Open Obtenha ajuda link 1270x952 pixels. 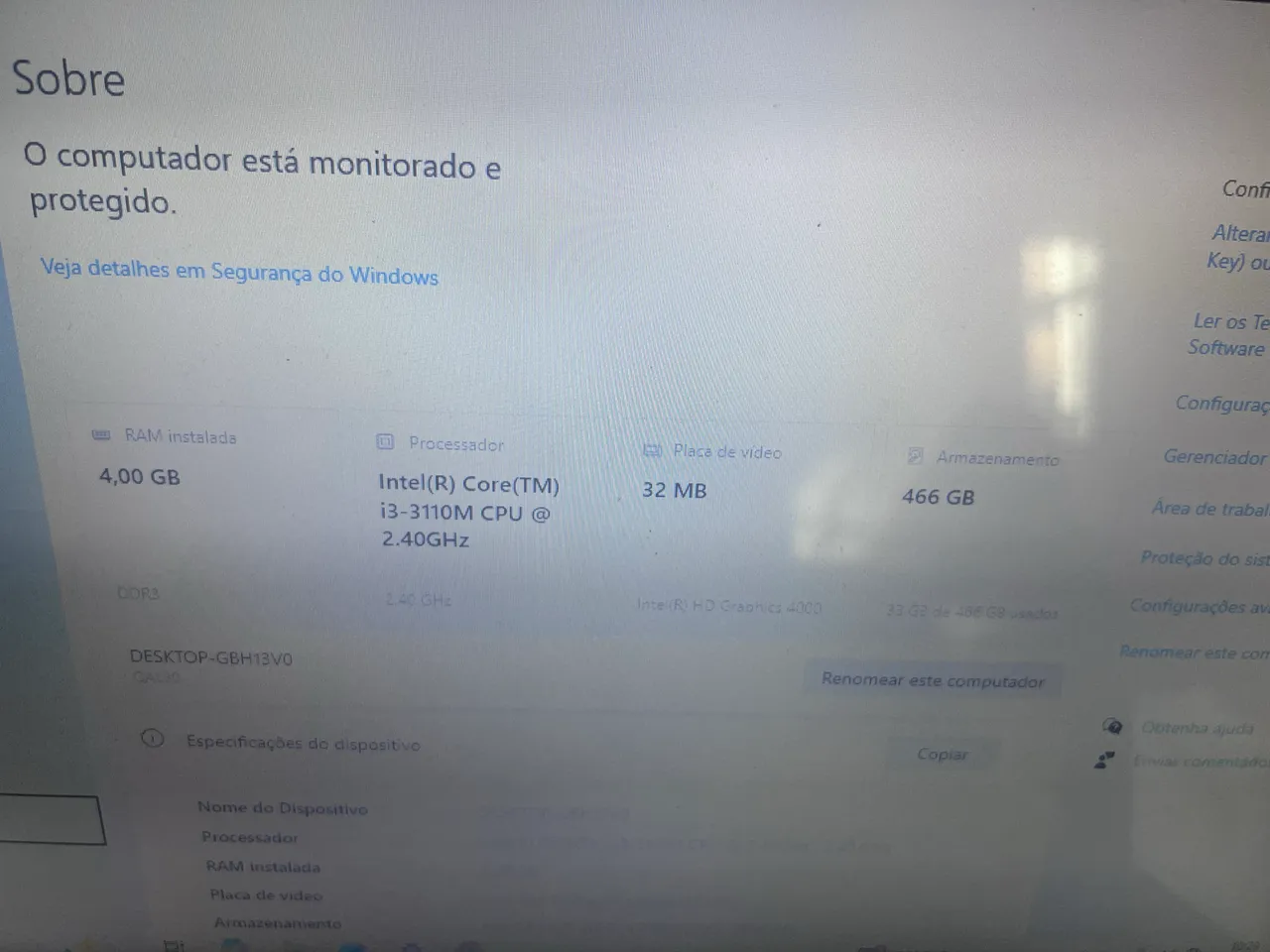click(x=1197, y=728)
